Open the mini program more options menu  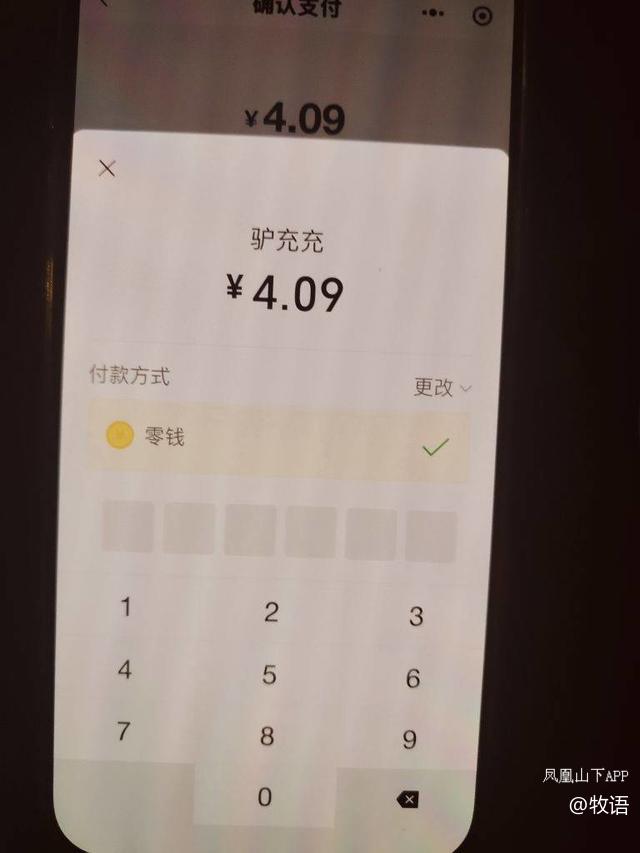point(432,13)
